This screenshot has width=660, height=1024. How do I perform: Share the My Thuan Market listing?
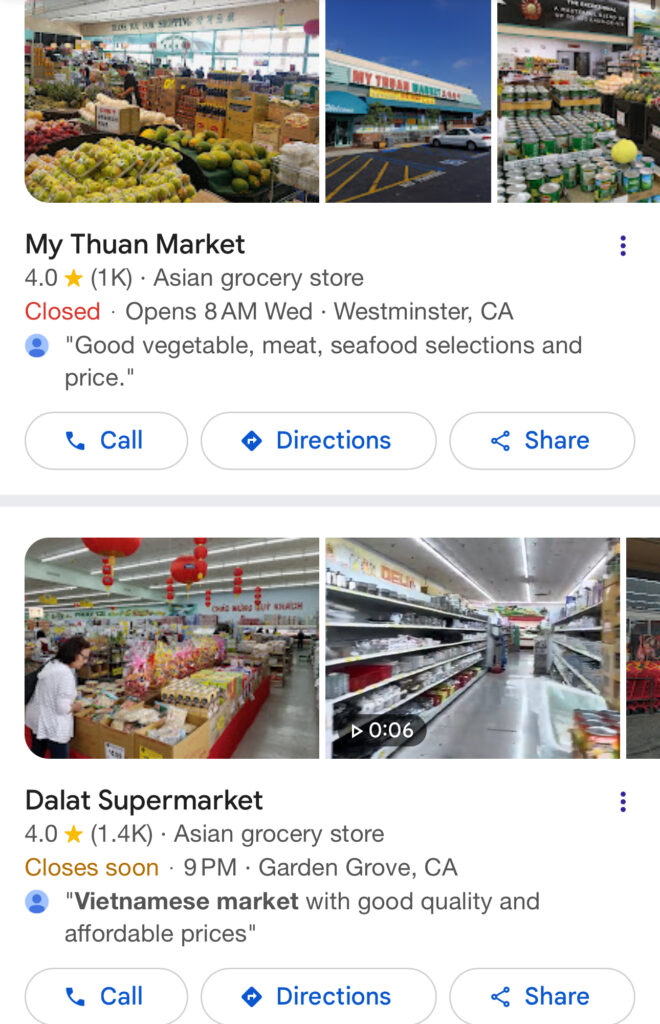[x=541, y=441]
